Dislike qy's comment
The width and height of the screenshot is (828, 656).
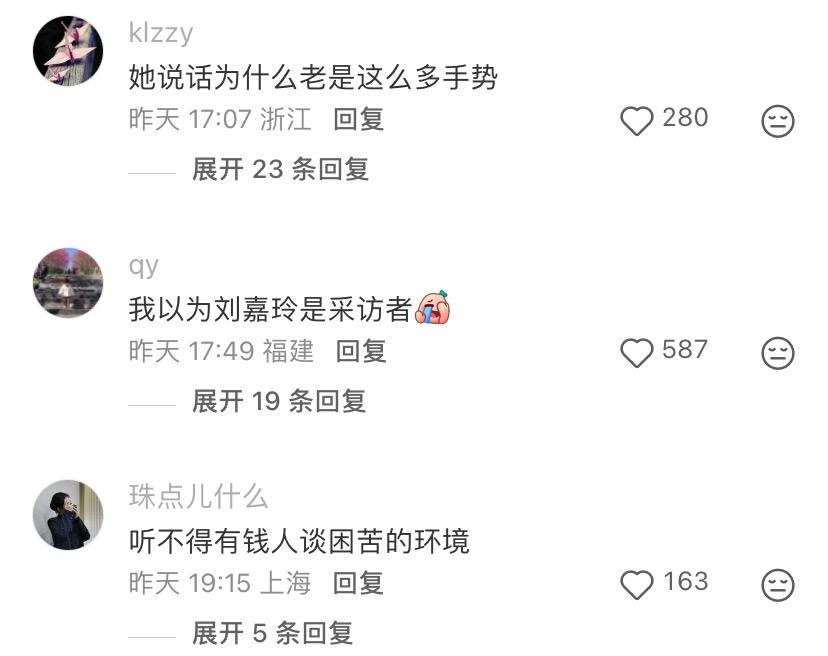pos(778,353)
